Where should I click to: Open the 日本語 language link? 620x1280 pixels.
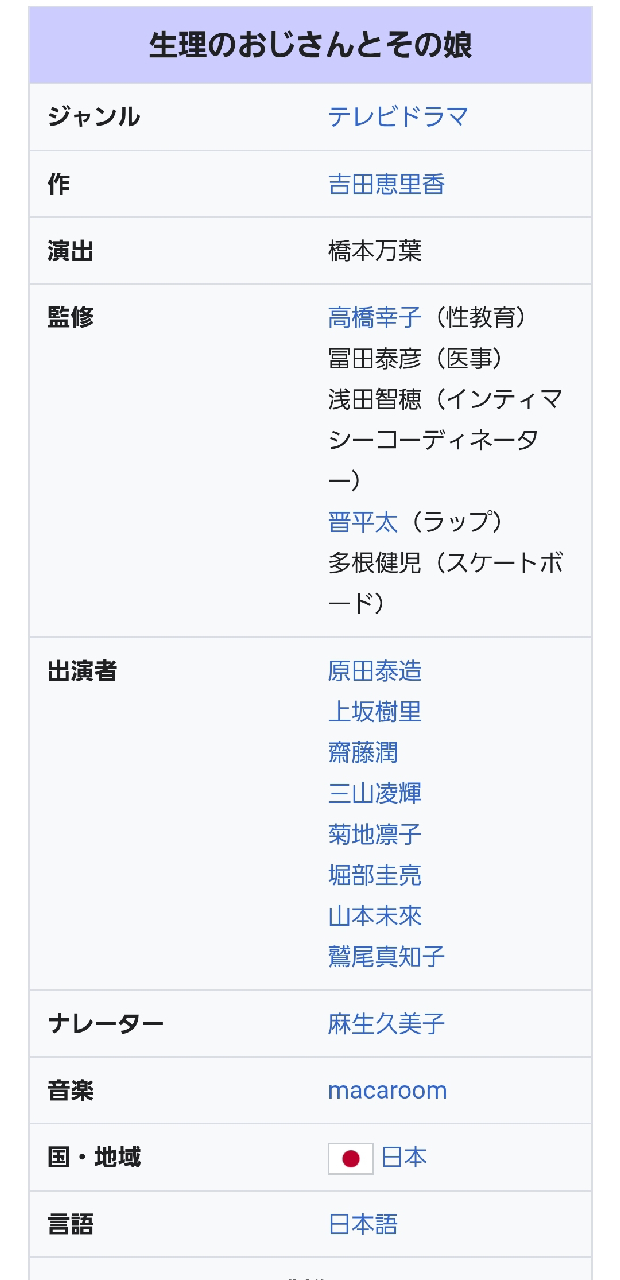363,1225
